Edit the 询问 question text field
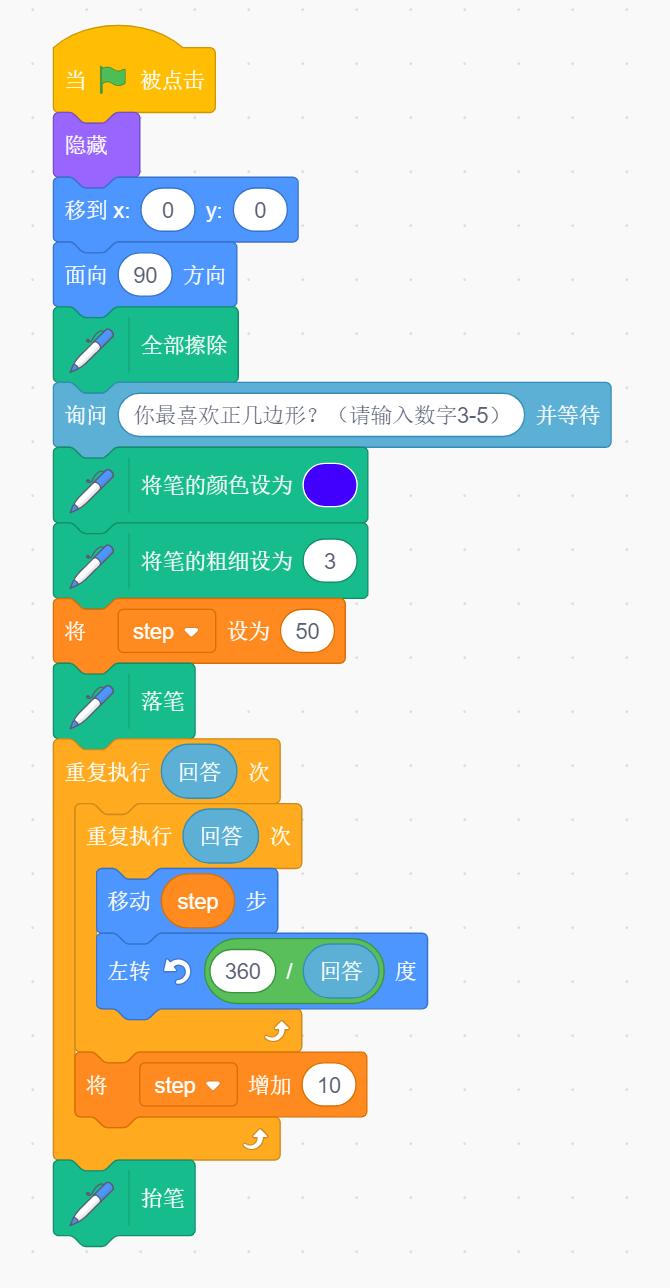Image resolution: width=670 pixels, height=1288 pixels. pos(321,415)
